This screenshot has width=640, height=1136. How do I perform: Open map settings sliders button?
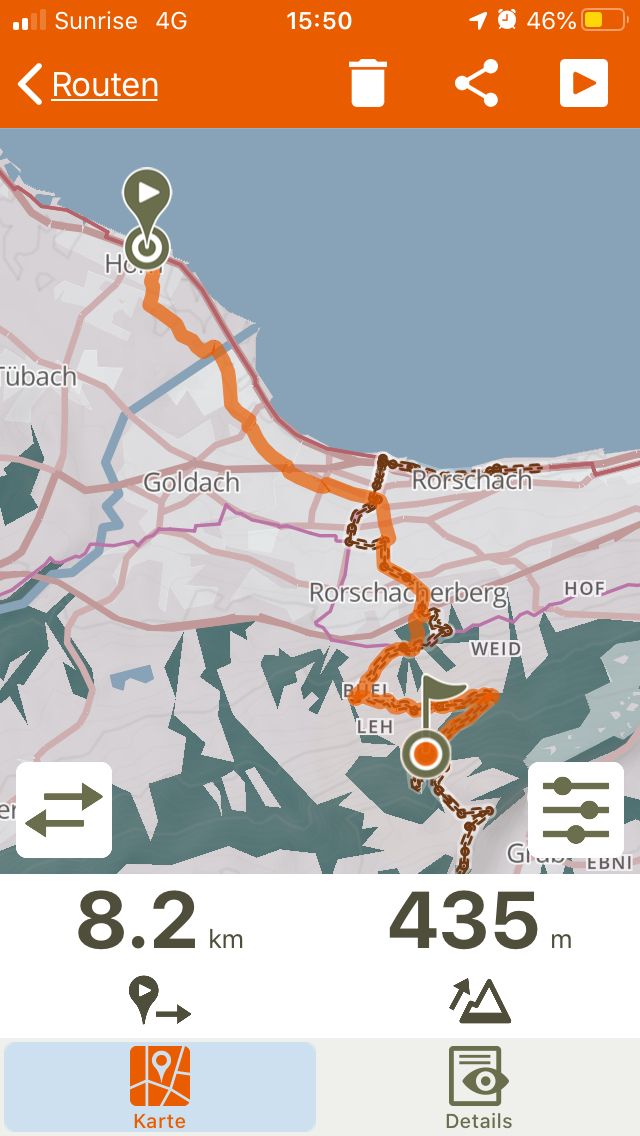(x=576, y=809)
